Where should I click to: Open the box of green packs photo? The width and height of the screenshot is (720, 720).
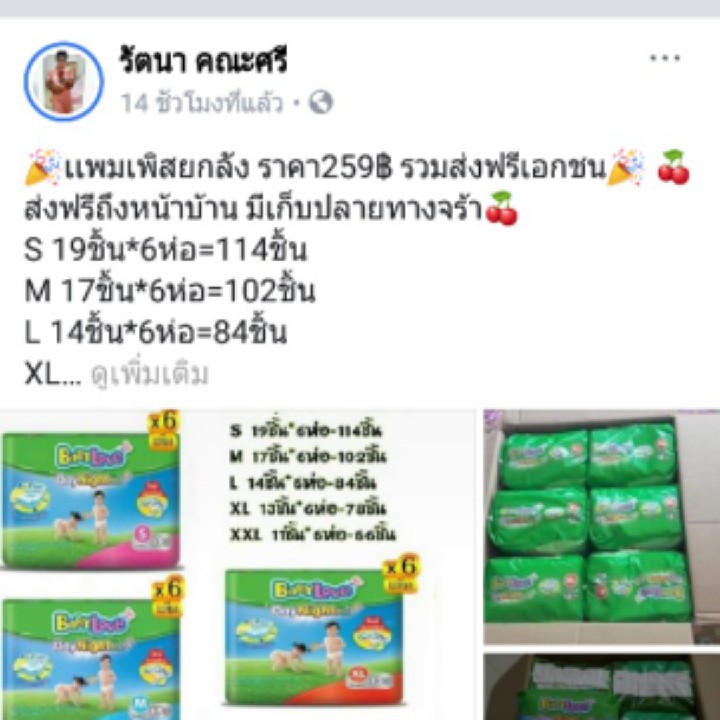[600, 525]
